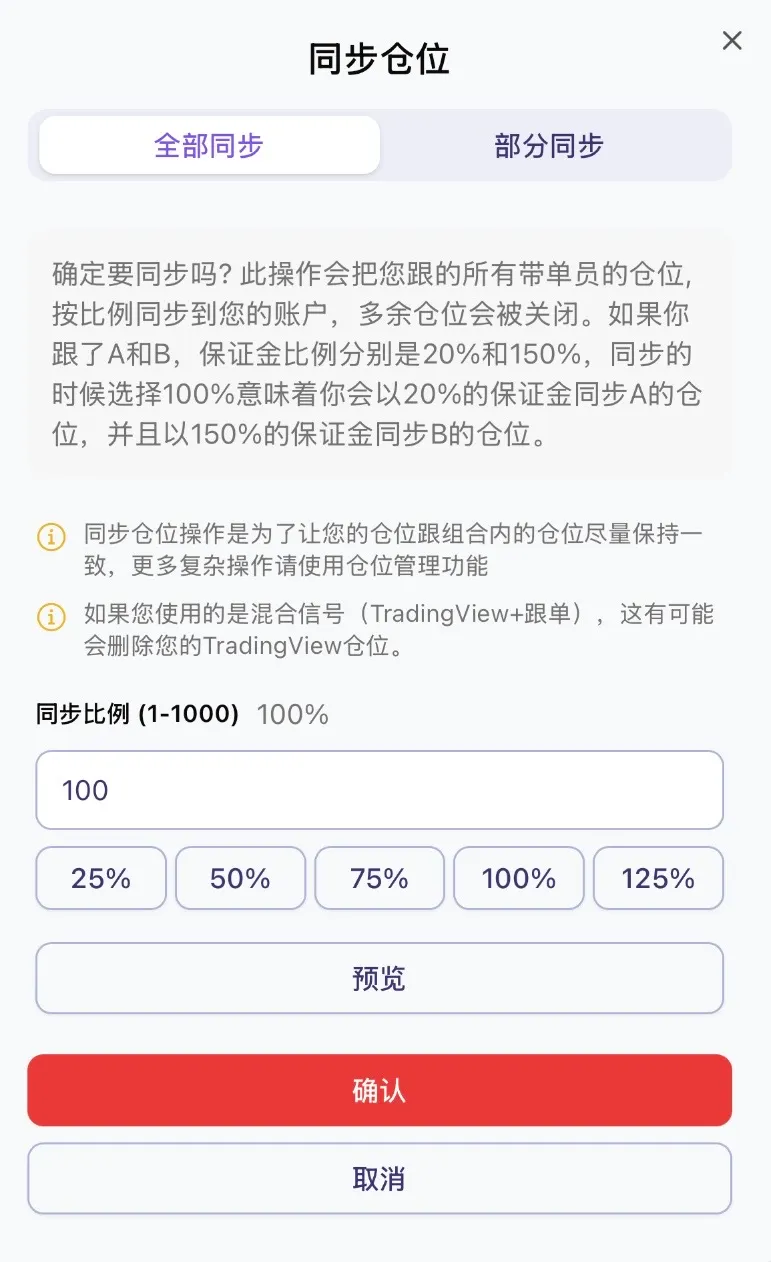Click the info icon next to 混合信号 warning
The height and width of the screenshot is (1262, 771).
tap(52, 616)
